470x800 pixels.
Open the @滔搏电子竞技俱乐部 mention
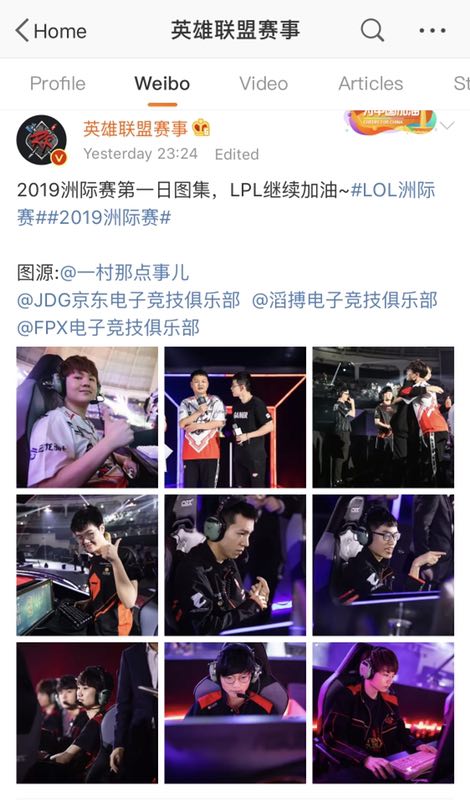coord(345,301)
